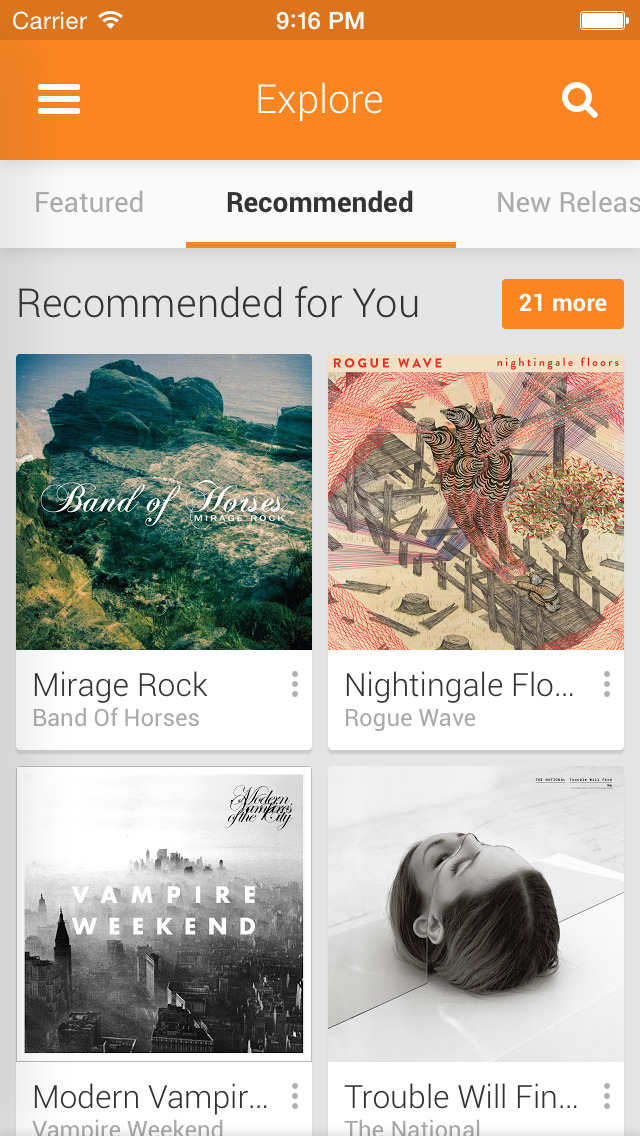
Task: Open the hamburger navigation menu
Action: click(x=59, y=100)
